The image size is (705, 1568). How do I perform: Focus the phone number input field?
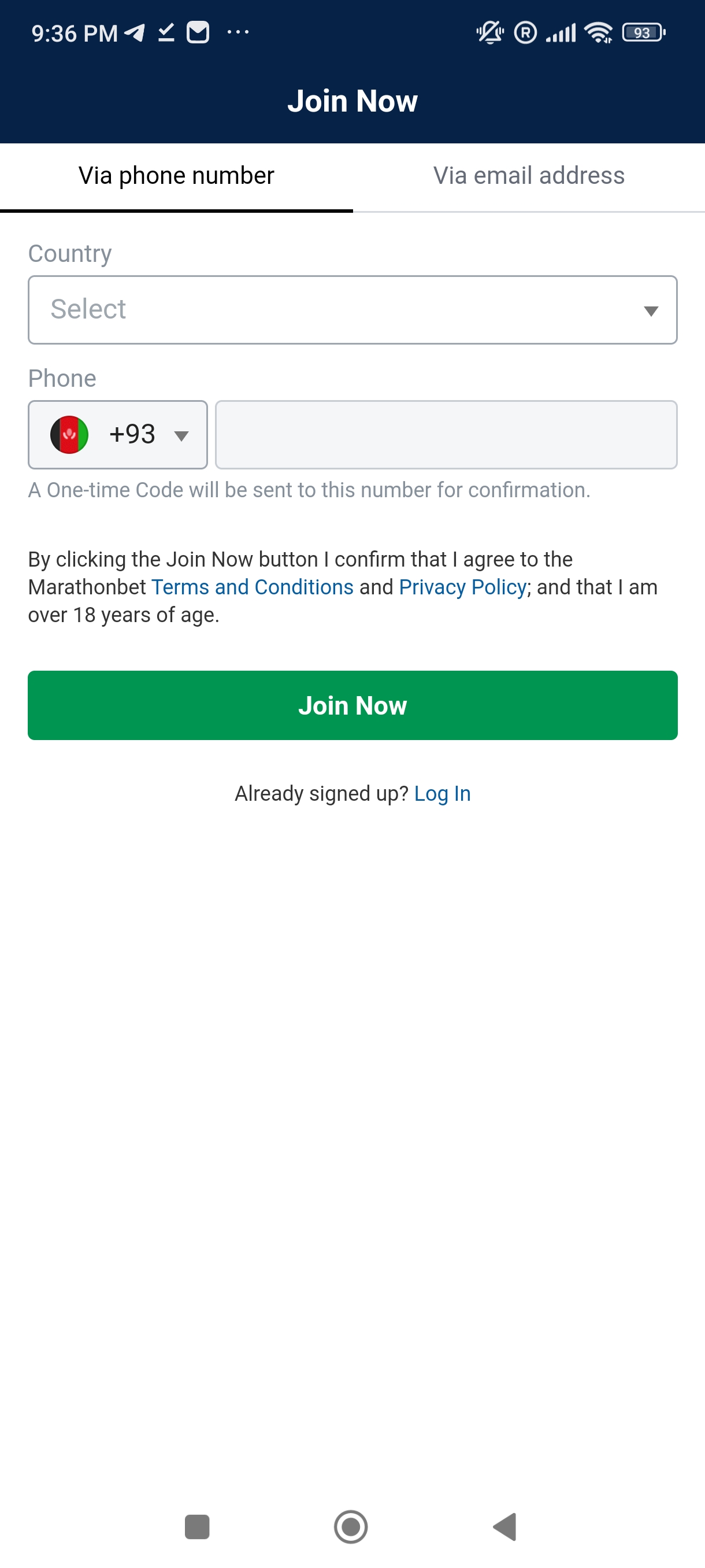(446, 435)
